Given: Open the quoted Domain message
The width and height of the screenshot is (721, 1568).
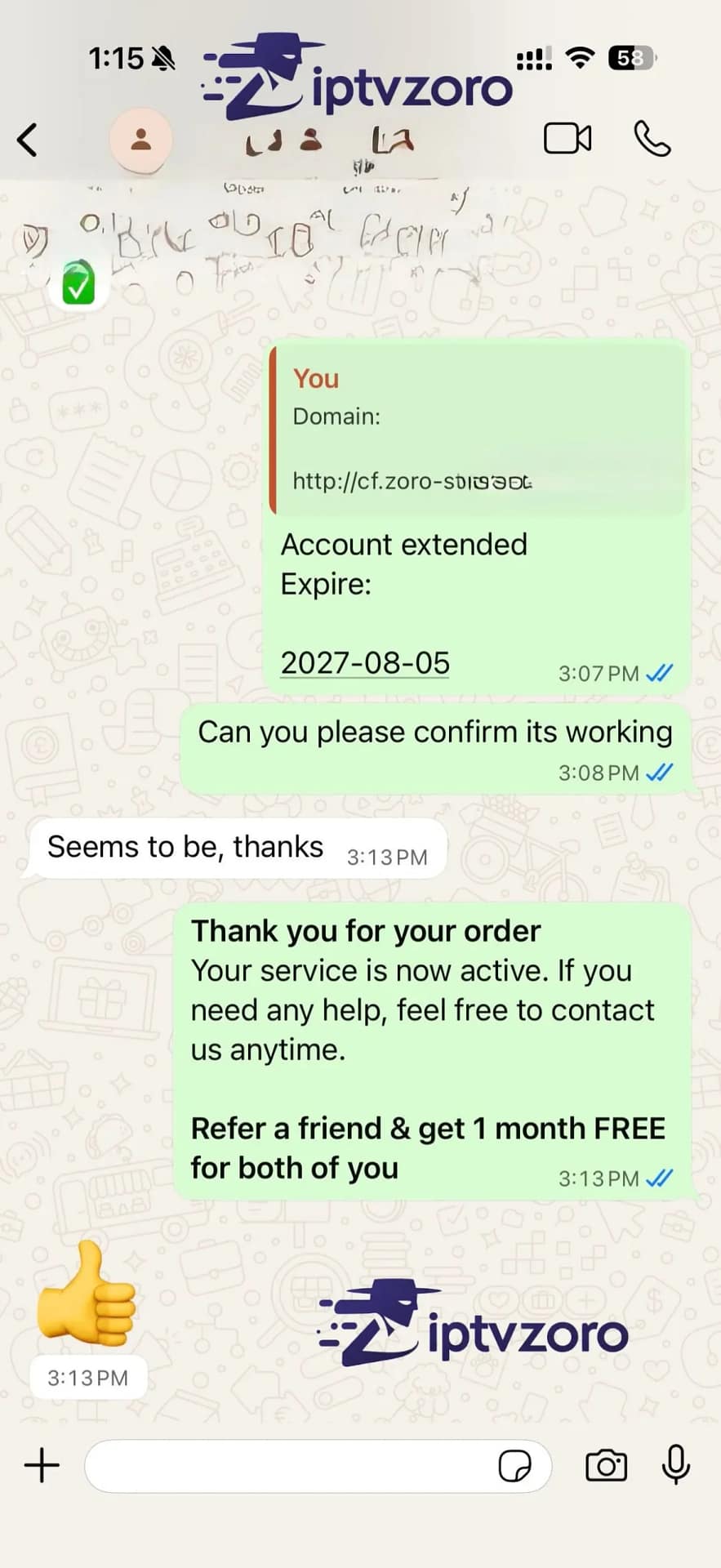Looking at the screenshot, I should point(477,430).
